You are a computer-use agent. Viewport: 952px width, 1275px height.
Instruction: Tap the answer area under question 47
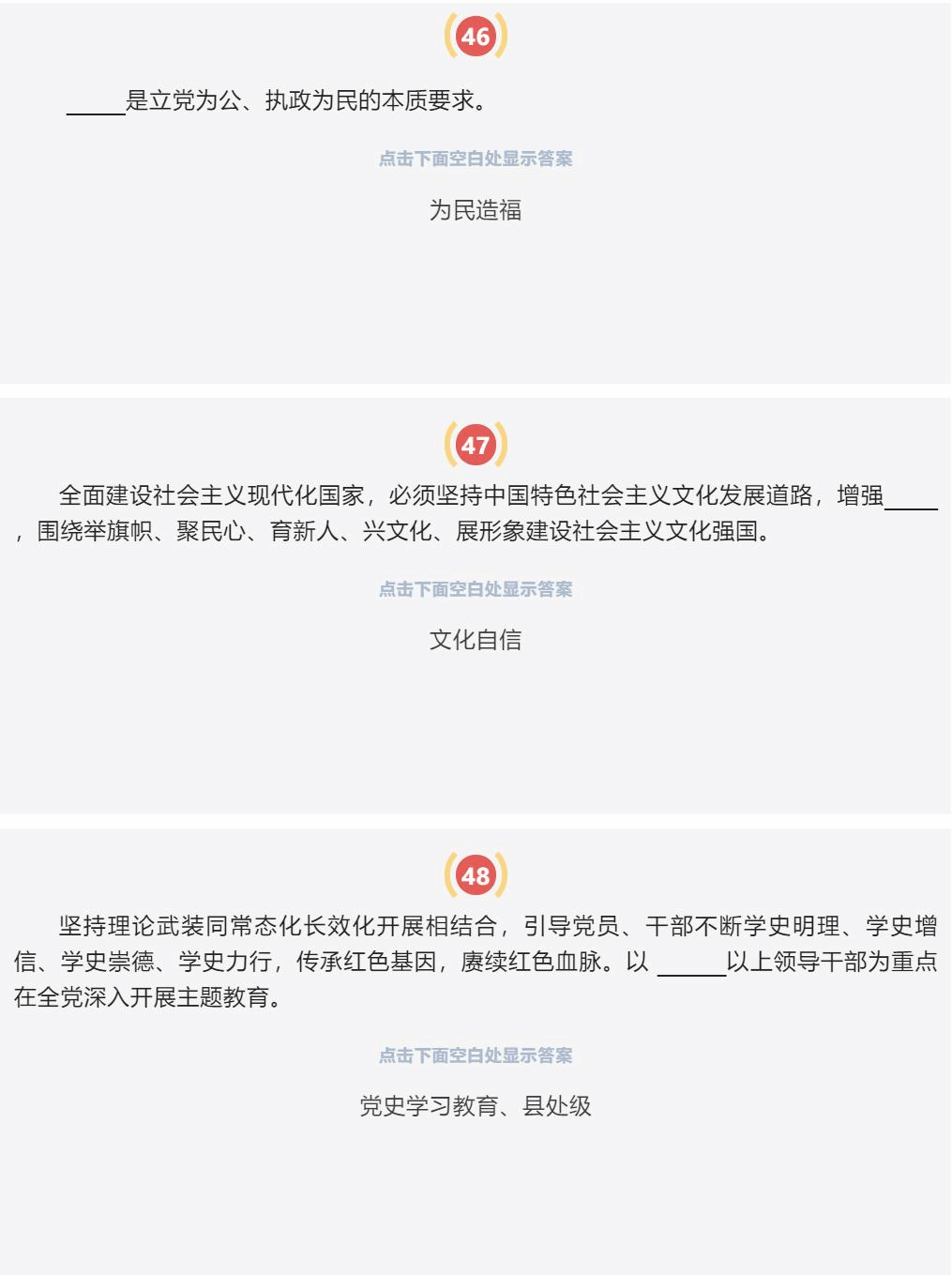[476, 640]
